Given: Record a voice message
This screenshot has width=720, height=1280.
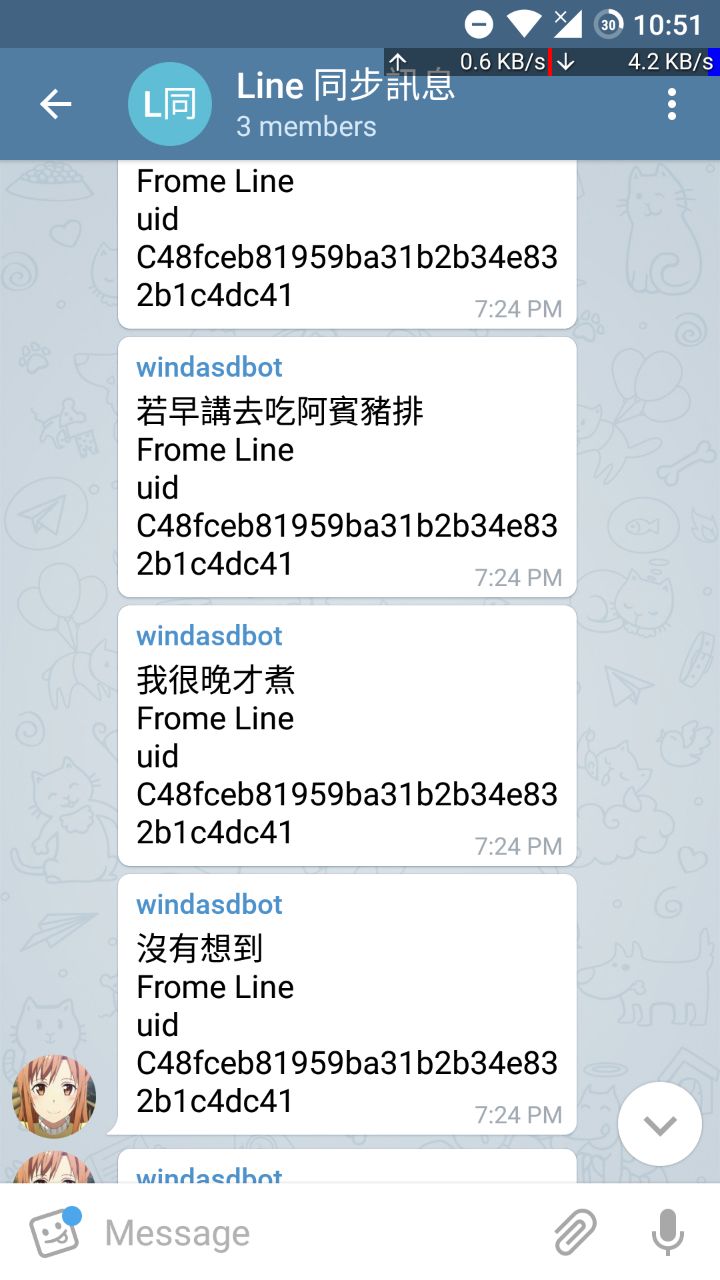Looking at the screenshot, I should tap(667, 1232).
